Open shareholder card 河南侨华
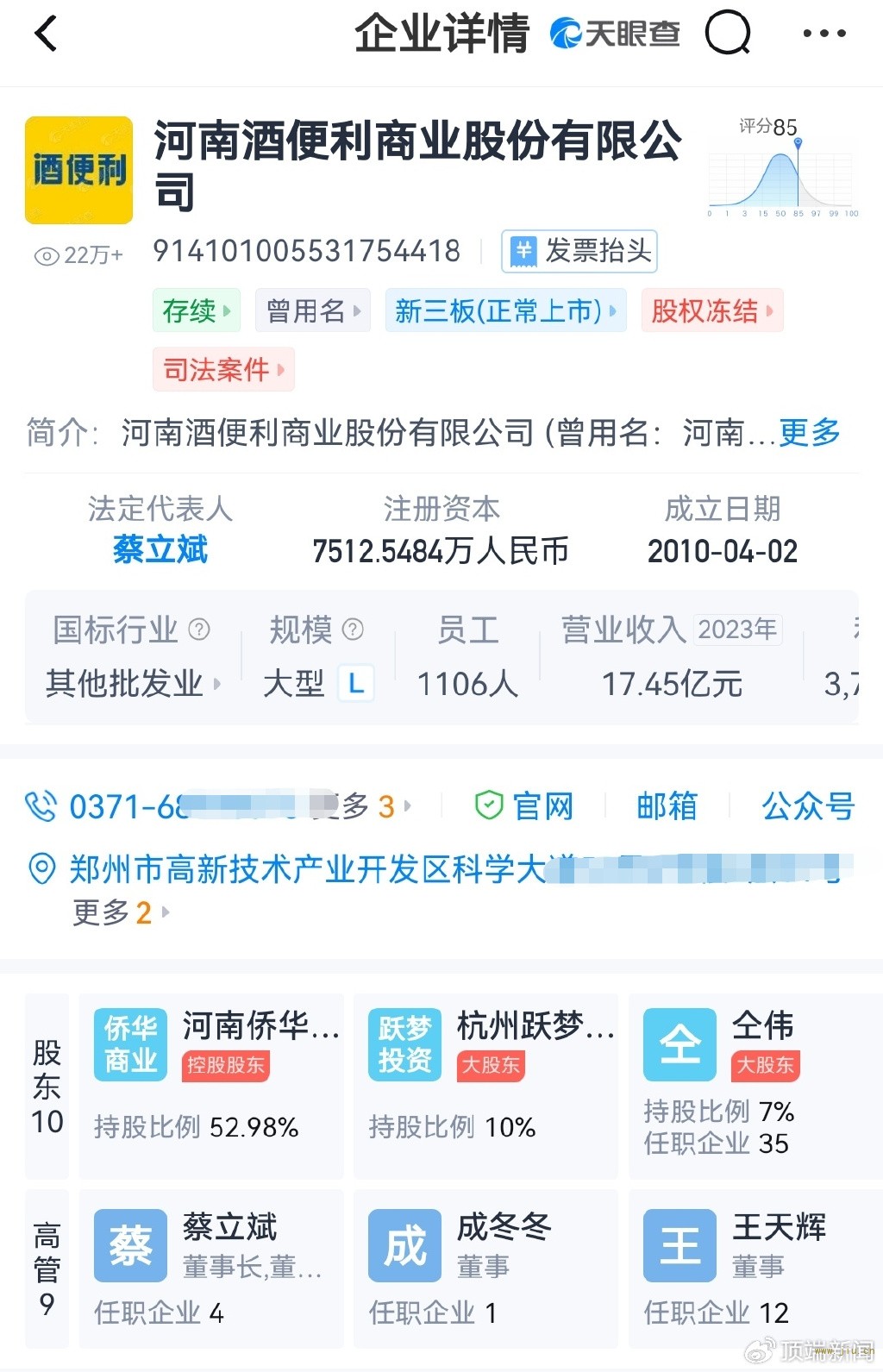The width and height of the screenshot is (883, 1372). pos(211,1085)
